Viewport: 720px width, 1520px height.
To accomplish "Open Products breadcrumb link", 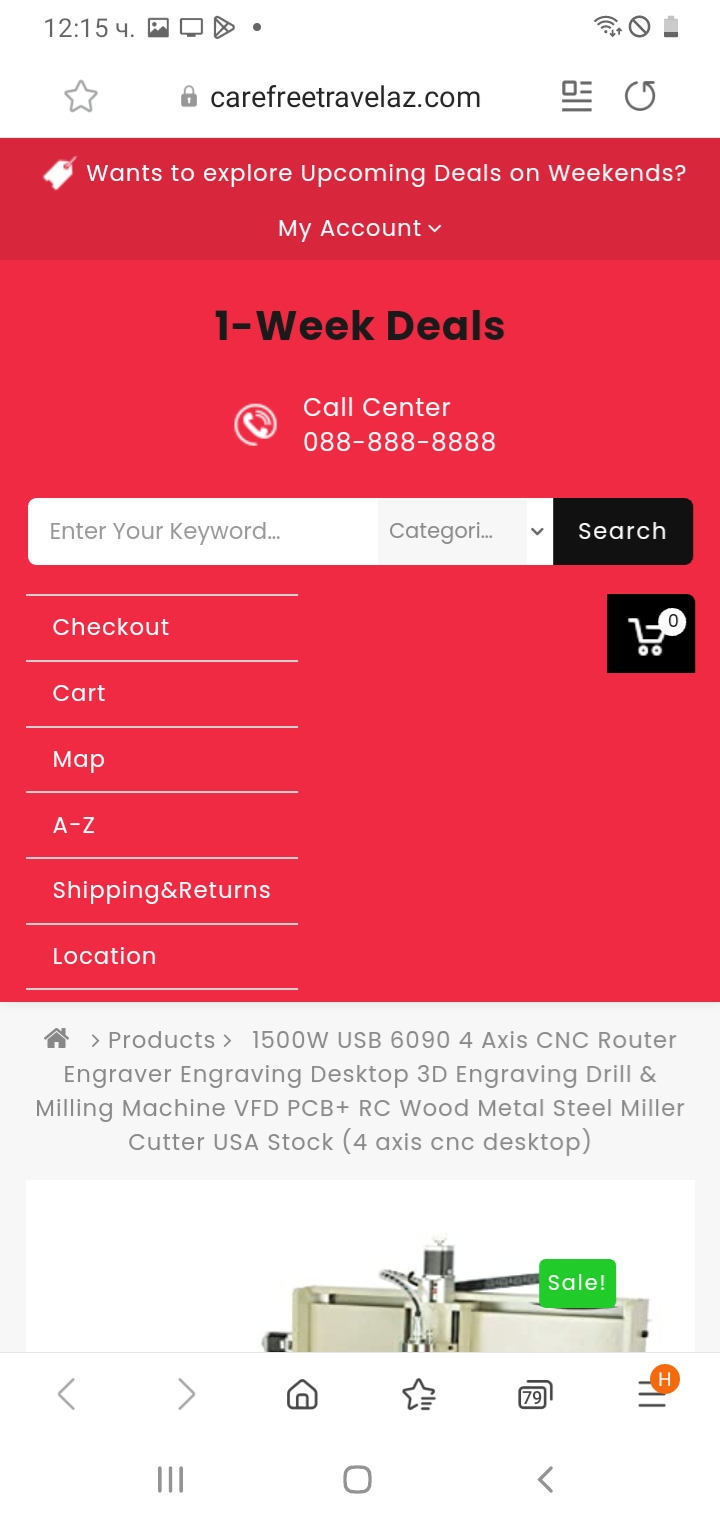I will pyautogui.click(x=161, y=1040).
